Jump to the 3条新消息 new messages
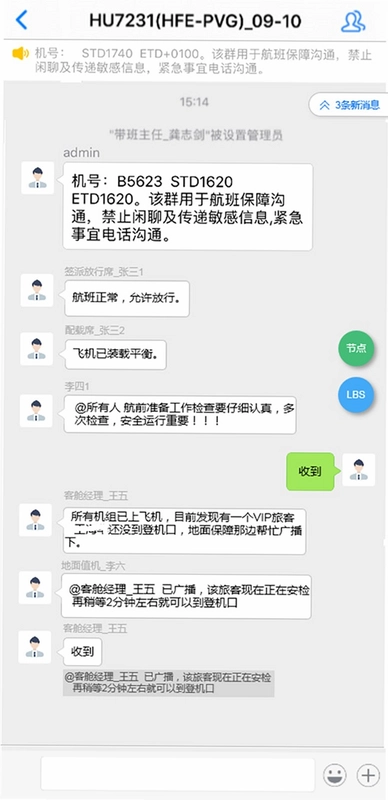Viewport: 388px width, 800px height. (x=349, y=105)
